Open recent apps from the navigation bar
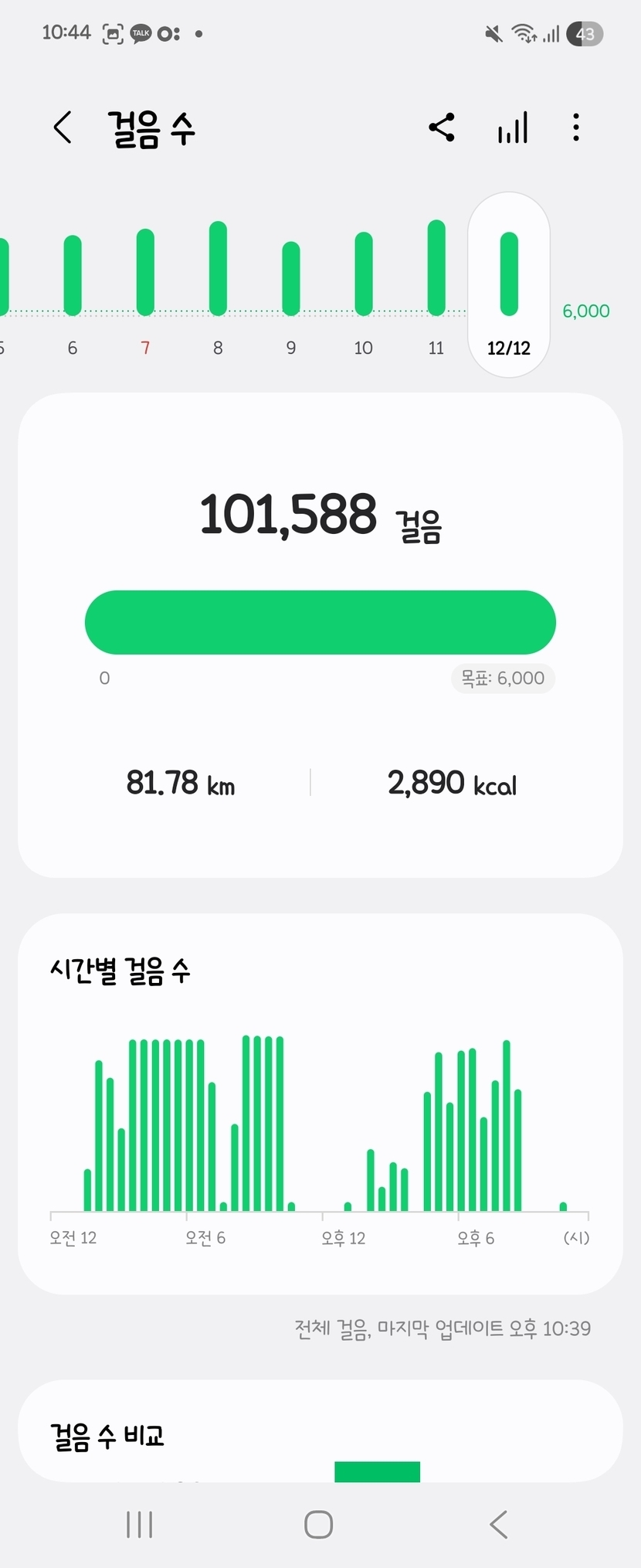The width and height of the screenshot is (641, 1568). click(139, 1525)
